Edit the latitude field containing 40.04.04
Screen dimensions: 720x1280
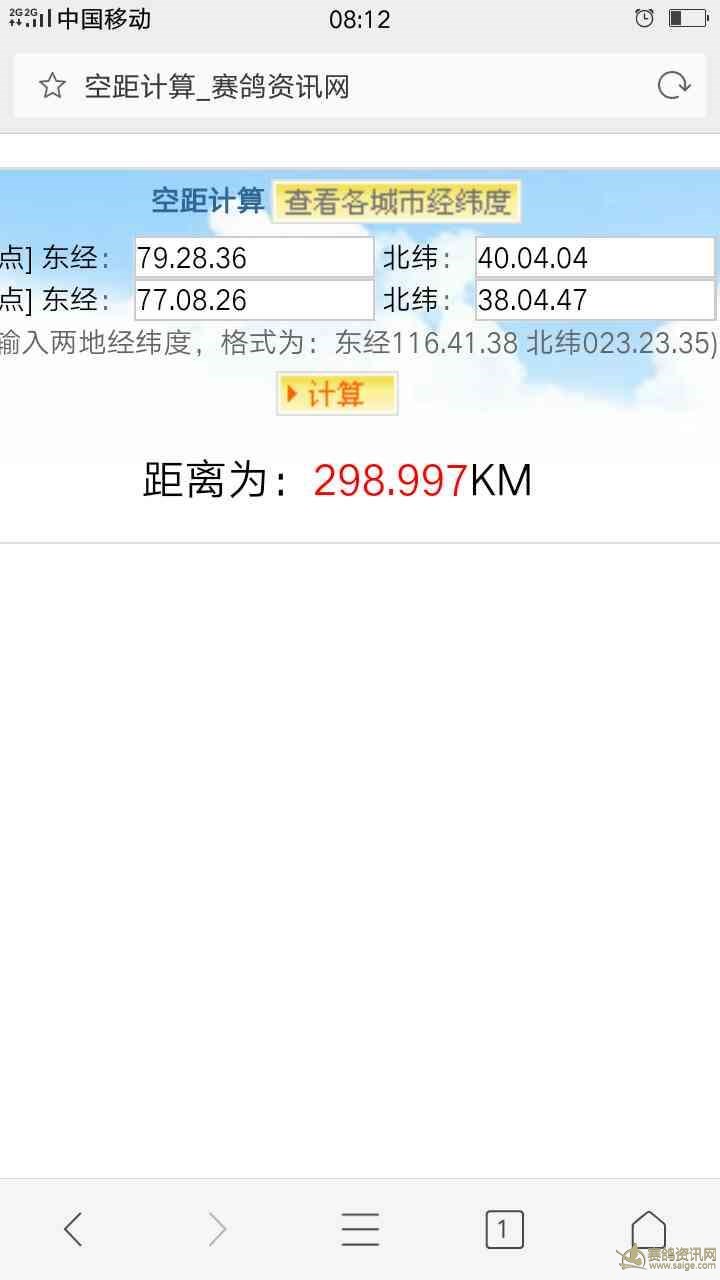coord(595,258)
